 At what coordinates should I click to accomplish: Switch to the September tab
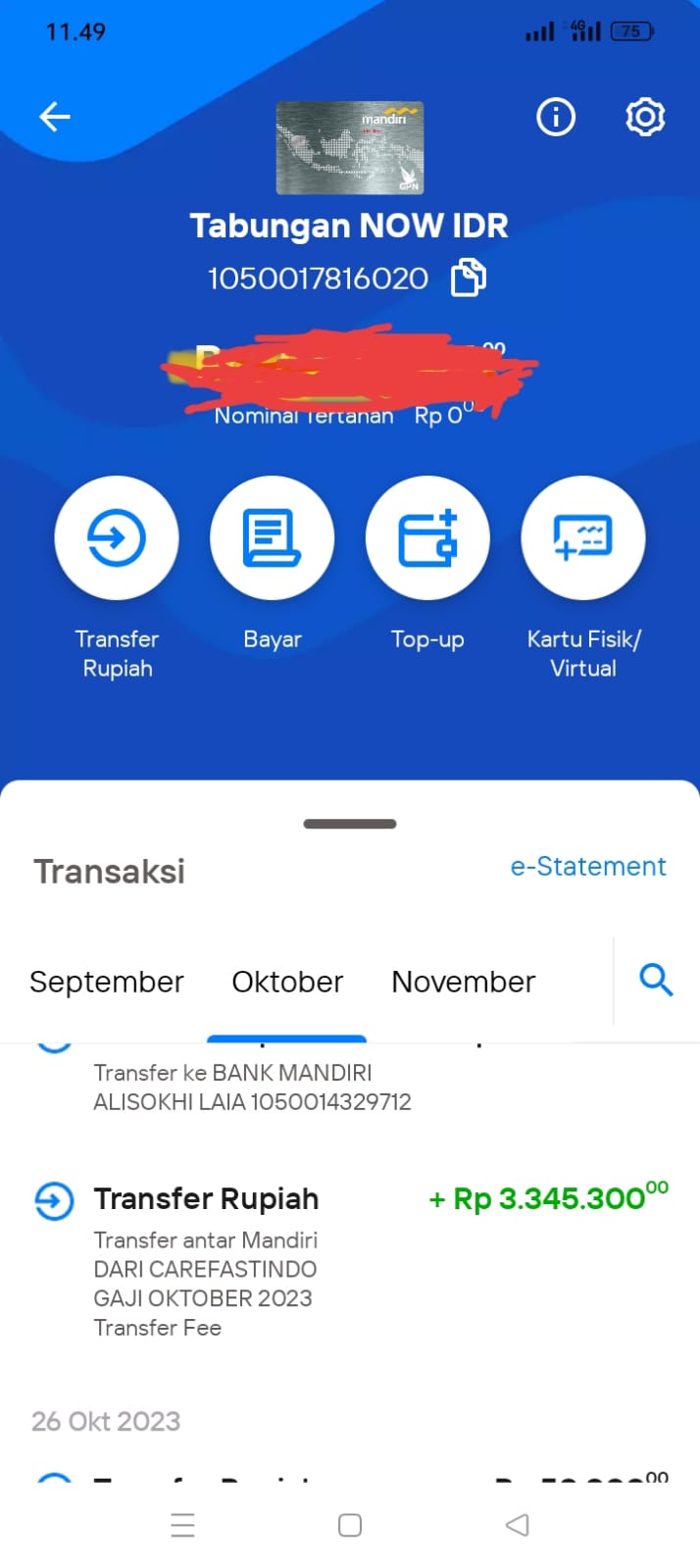(x=107, y=982)
